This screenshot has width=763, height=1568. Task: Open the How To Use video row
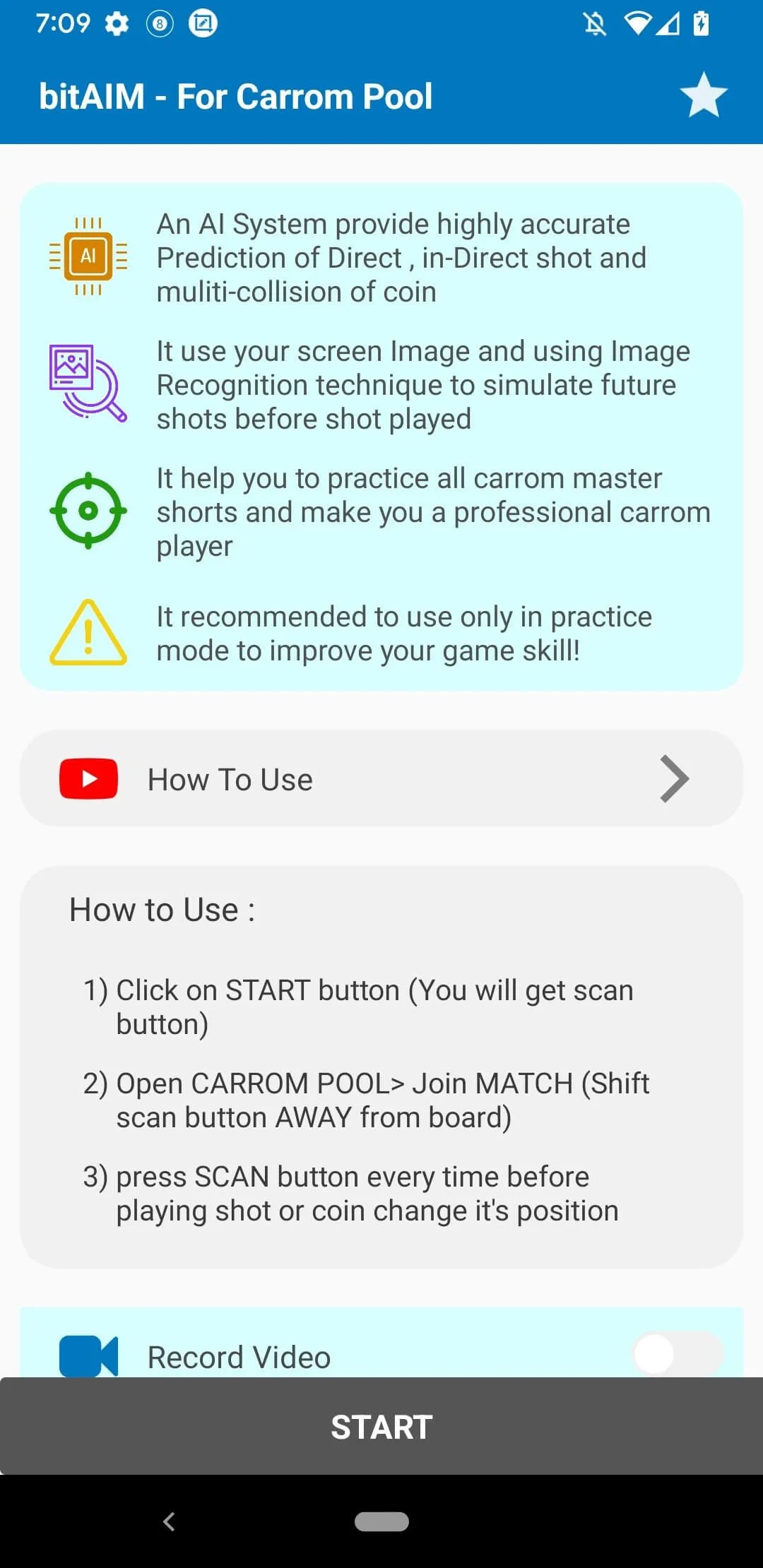pyautogui.click(x=381, y=778)
